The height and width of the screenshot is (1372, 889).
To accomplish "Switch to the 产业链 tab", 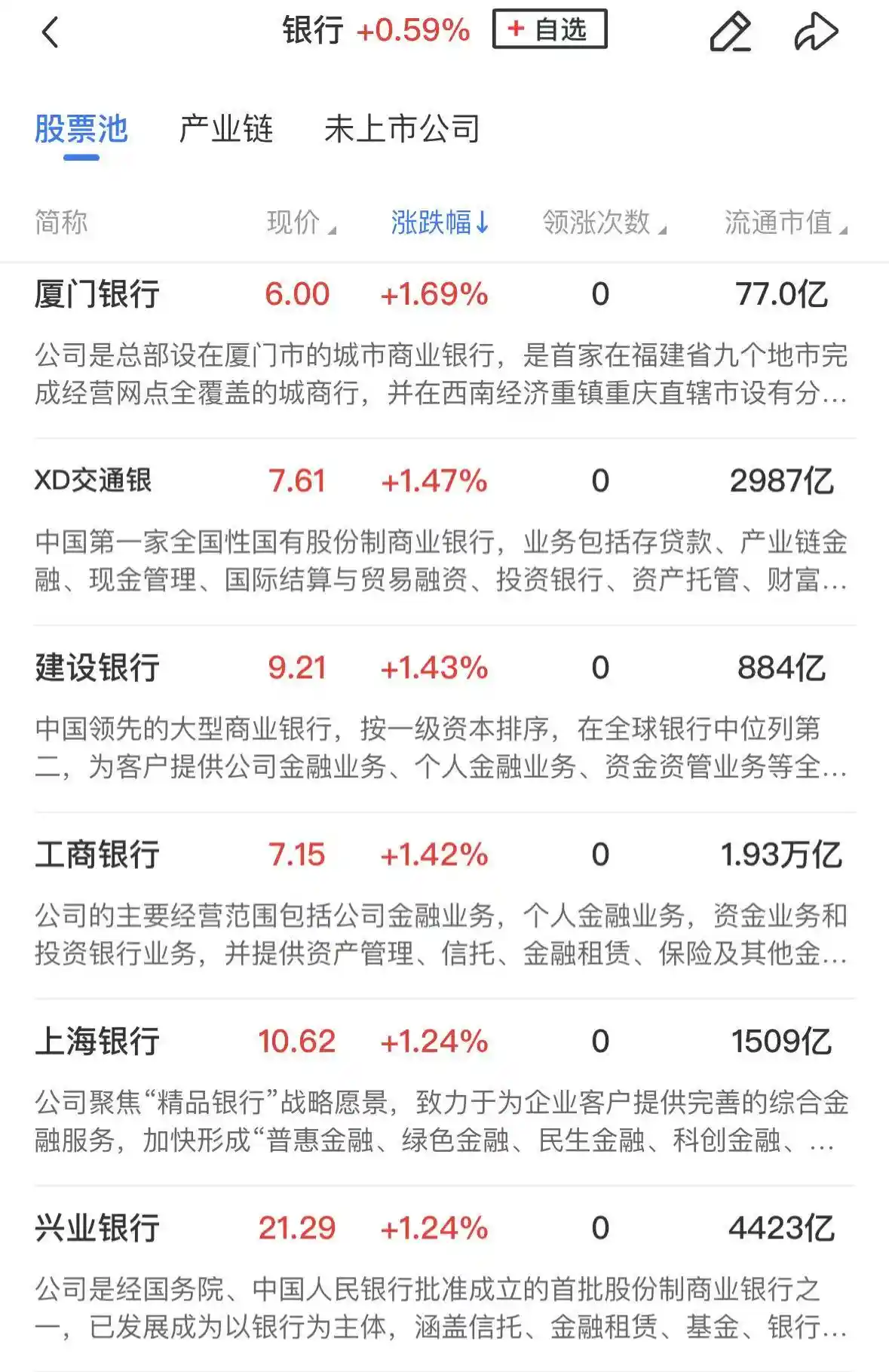I will click(x=227, y=130).
